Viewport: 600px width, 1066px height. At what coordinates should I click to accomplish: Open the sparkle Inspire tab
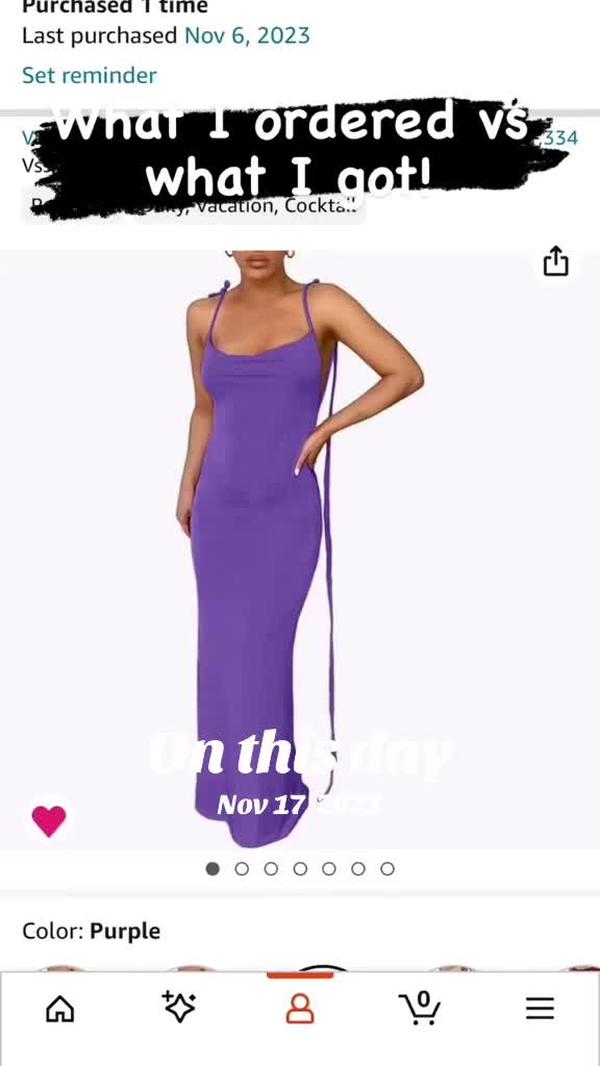tap(179, 1008)
